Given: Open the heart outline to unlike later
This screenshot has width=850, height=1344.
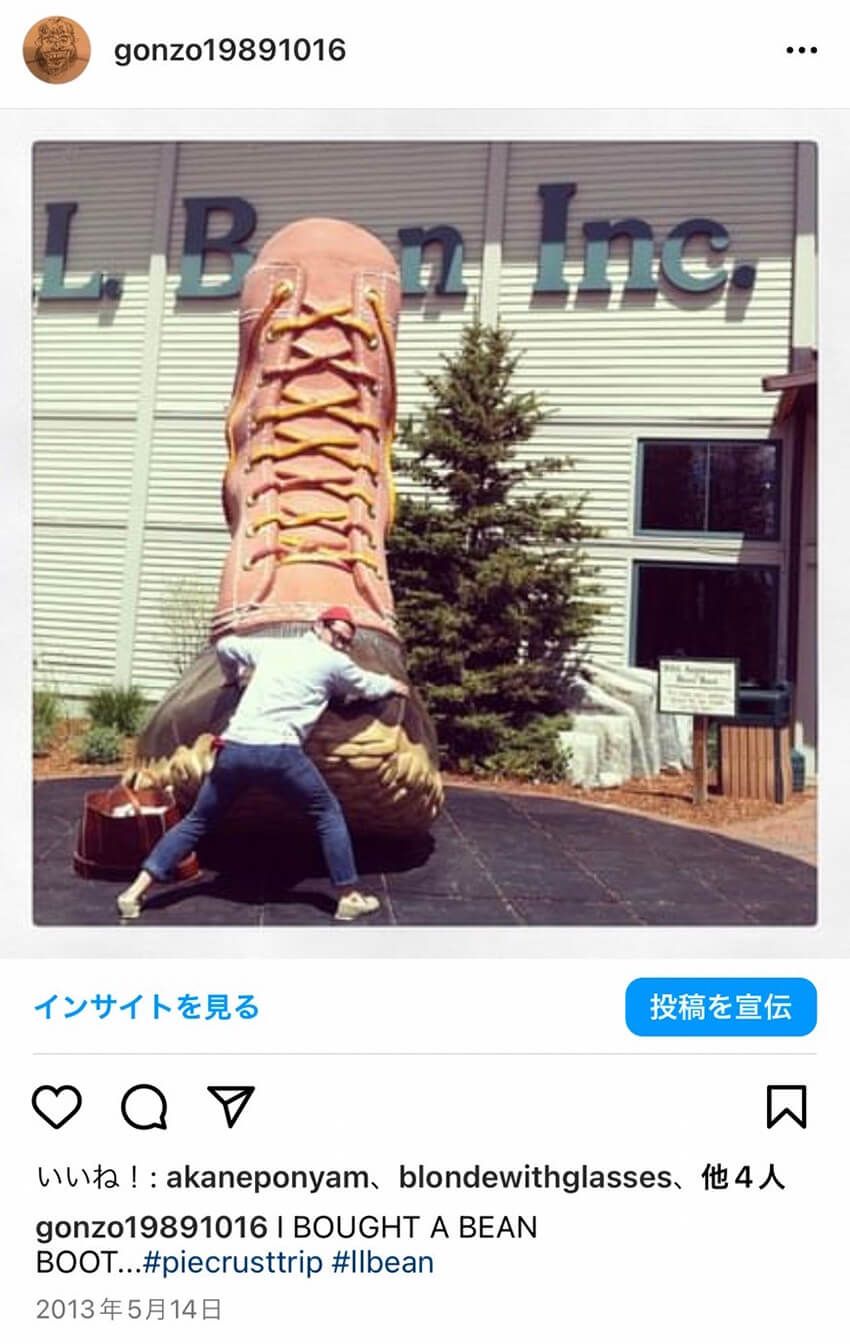Looking at the screenshot, I should (x=58, y=1105).
